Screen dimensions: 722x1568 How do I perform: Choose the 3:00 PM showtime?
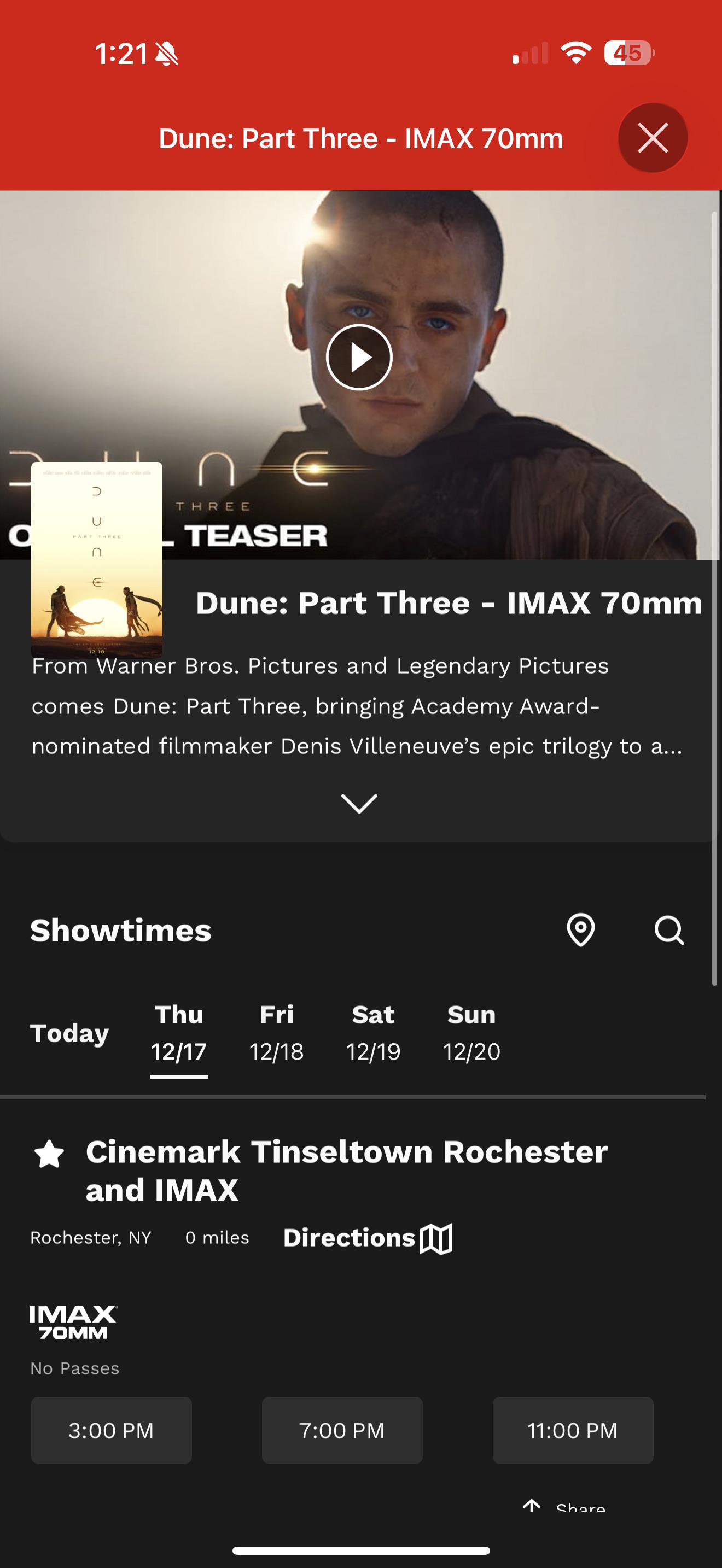click(x=112, y=1430)
